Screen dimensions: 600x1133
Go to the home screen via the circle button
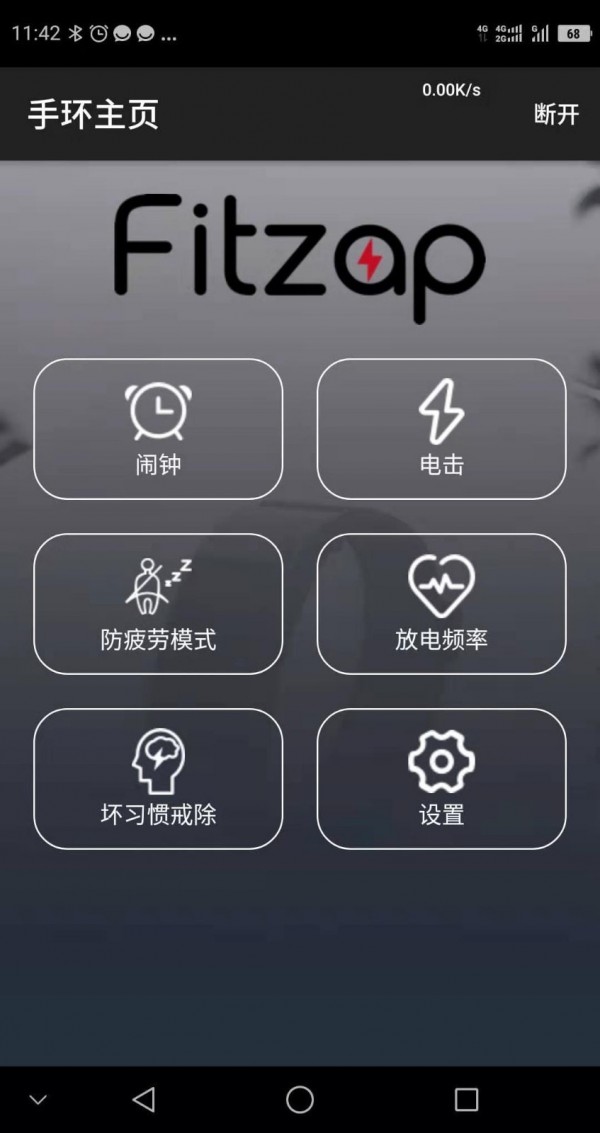(x=300, y=1100)
